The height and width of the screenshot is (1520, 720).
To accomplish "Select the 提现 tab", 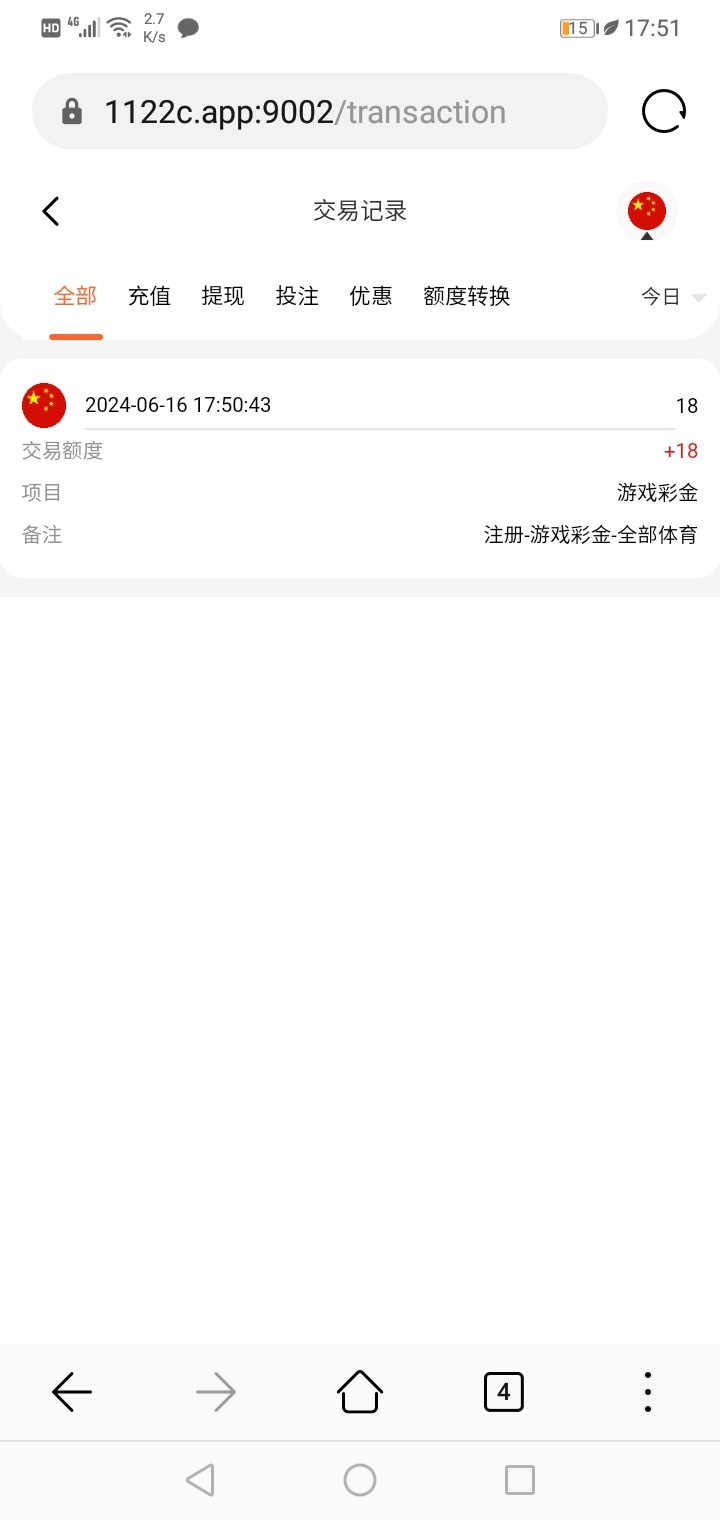I will tap(223, 296).
